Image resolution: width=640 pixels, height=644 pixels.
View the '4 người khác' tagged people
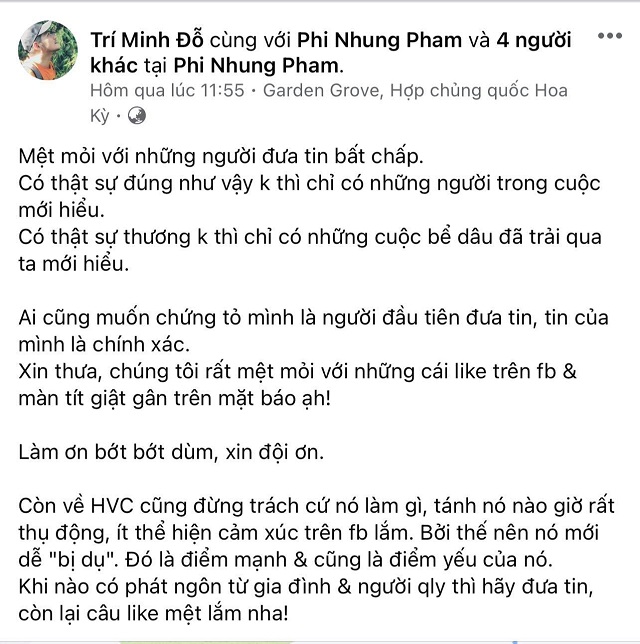coord(538,41)
